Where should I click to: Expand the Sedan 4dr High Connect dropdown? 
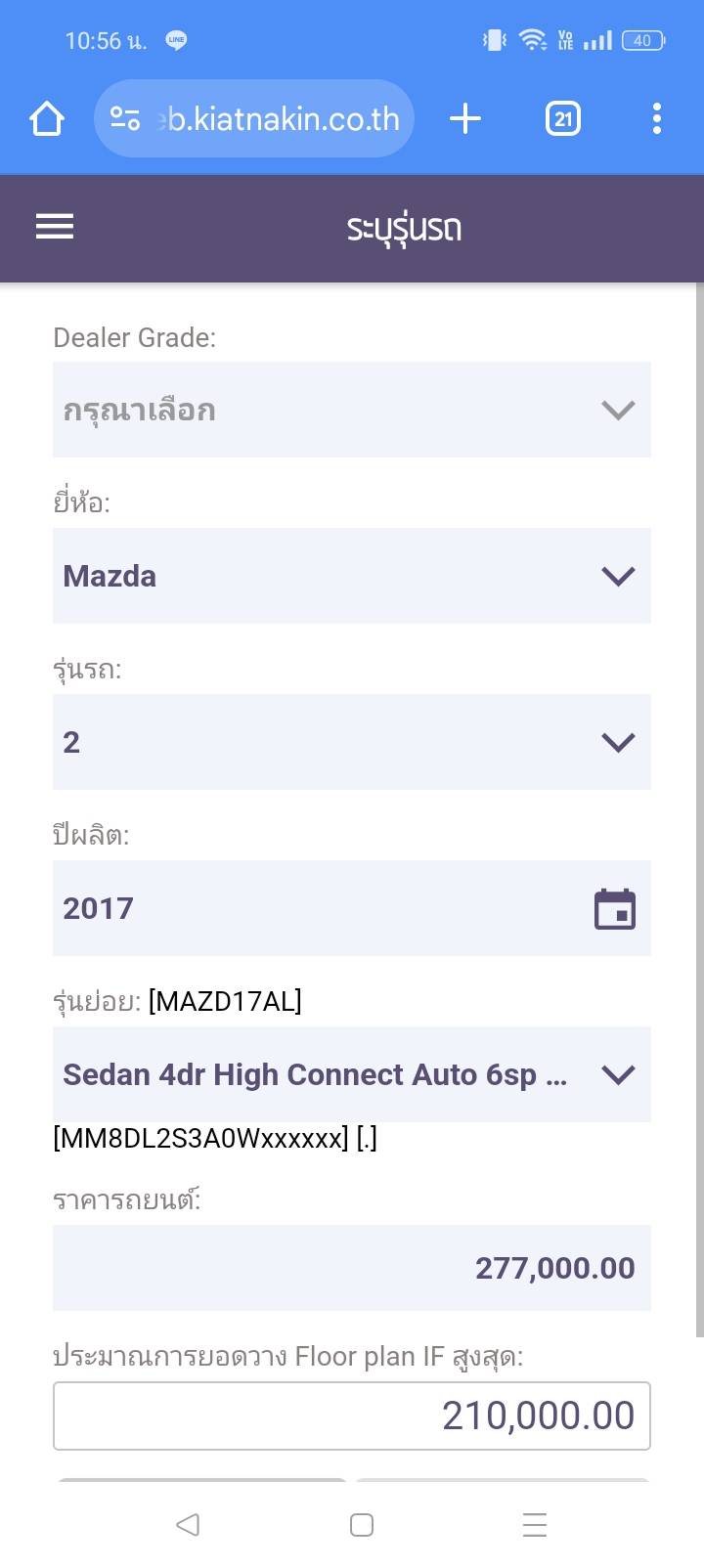[x=351, y=1074]
